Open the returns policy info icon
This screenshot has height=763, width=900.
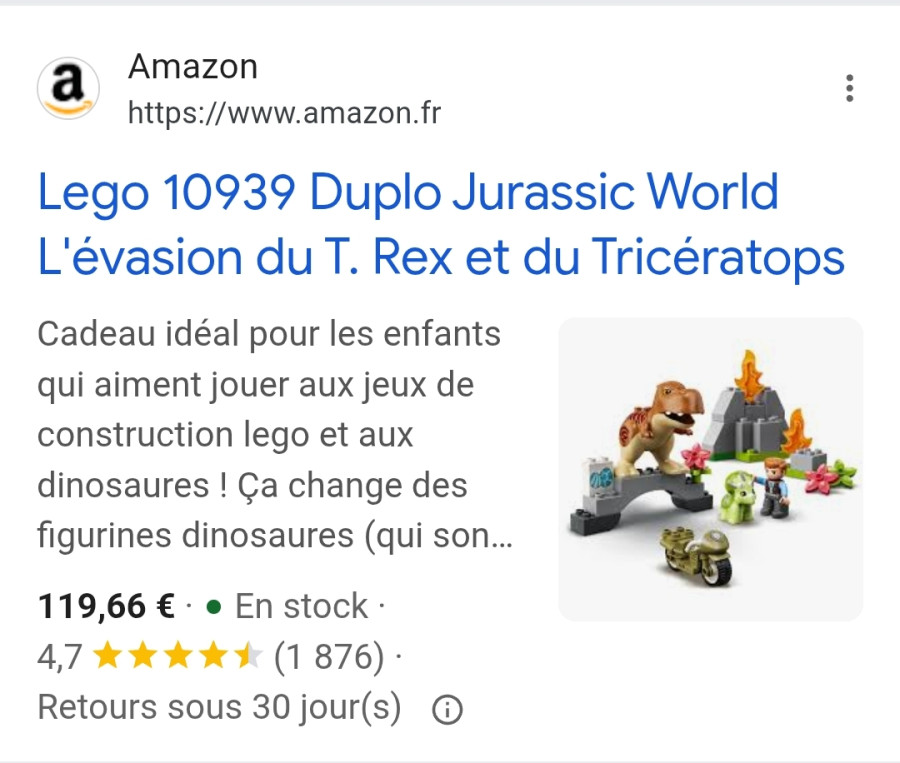tap(447, 710)
